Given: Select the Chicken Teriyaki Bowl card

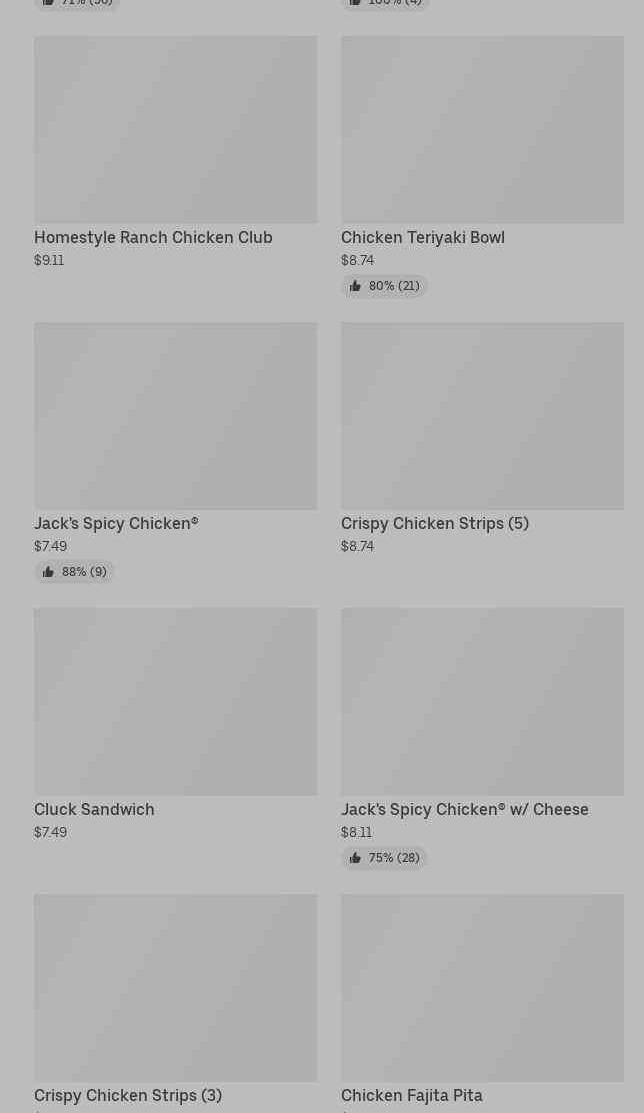Looking at the screenshot, I should 482,167.
